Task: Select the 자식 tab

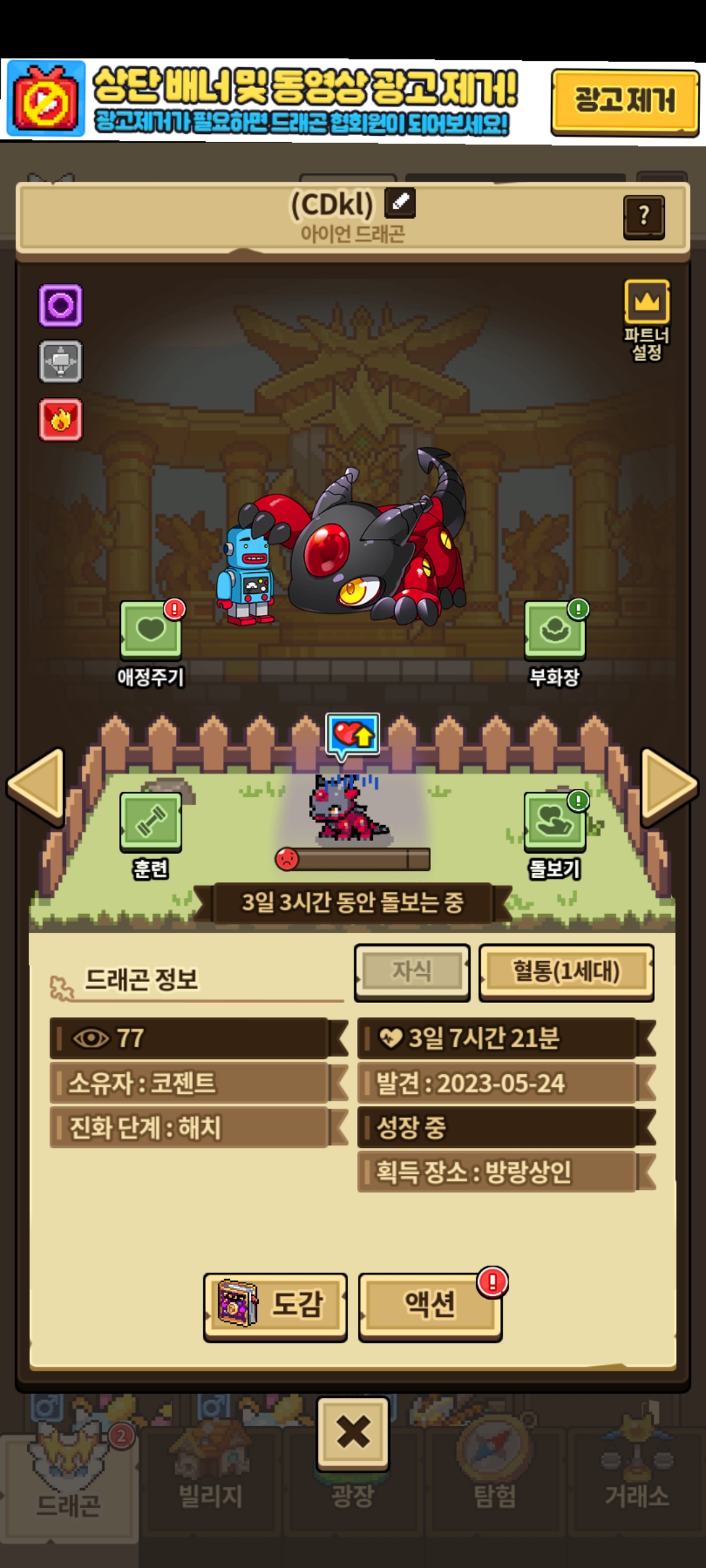Action: pos(412,972)
